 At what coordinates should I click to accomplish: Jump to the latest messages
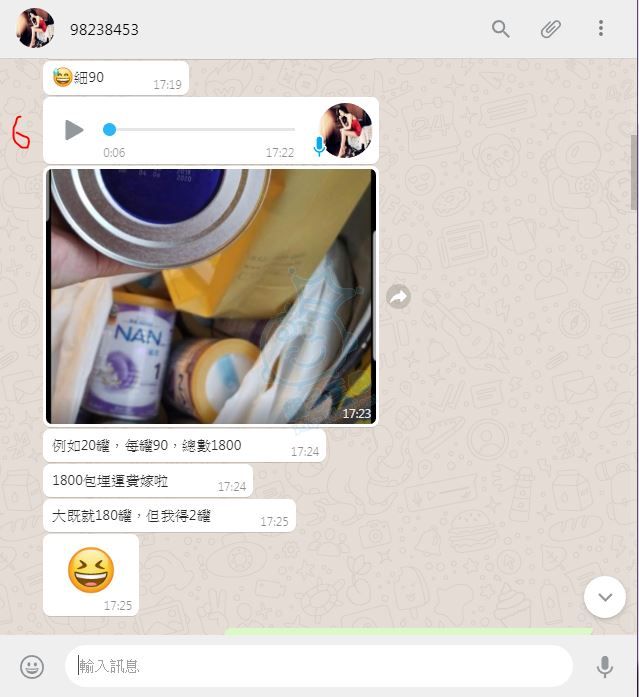[x=605, y=597]
